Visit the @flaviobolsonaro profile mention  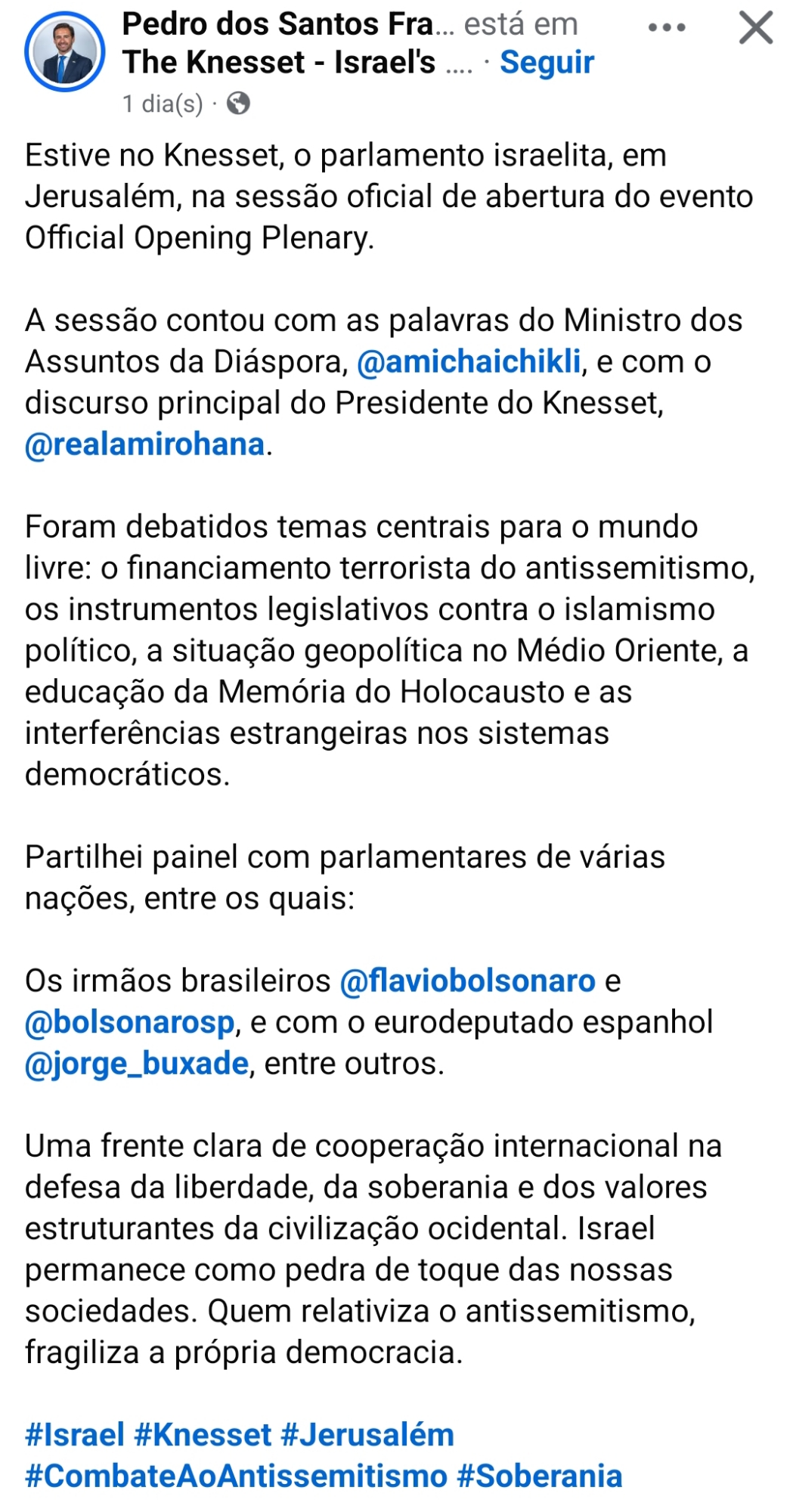pyautogui.click(x=467, y=981)
